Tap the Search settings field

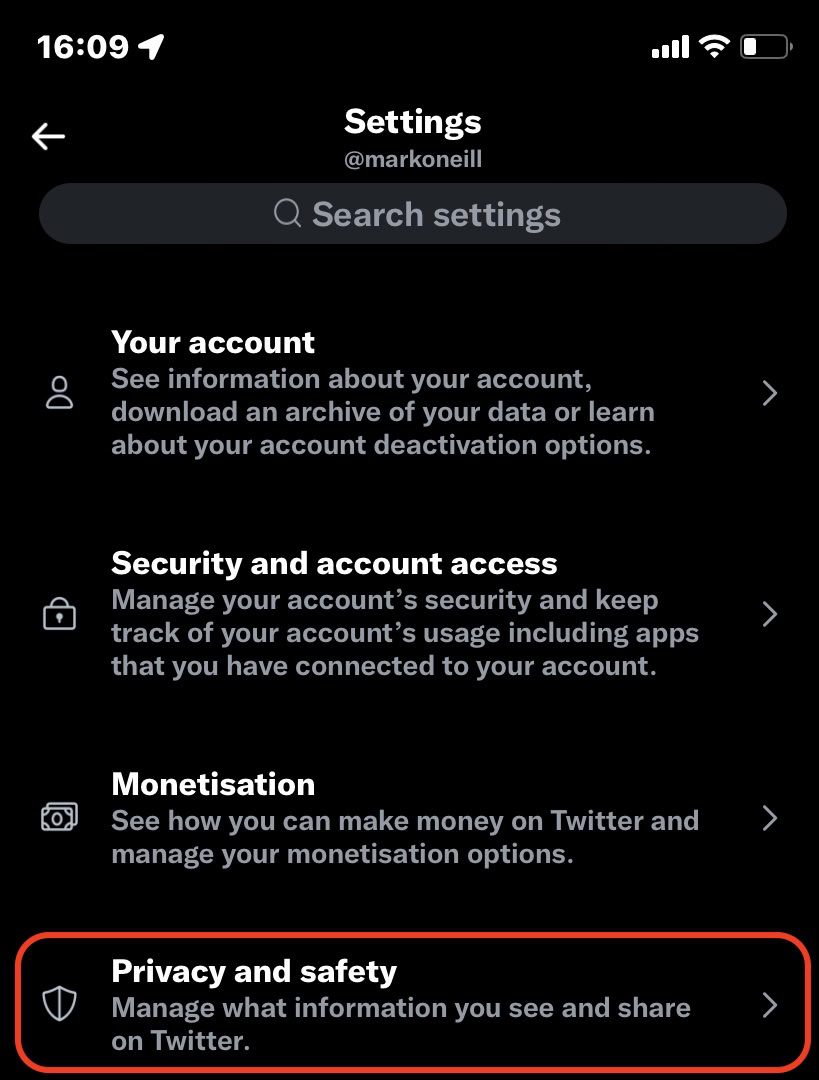tap(413, 214)
